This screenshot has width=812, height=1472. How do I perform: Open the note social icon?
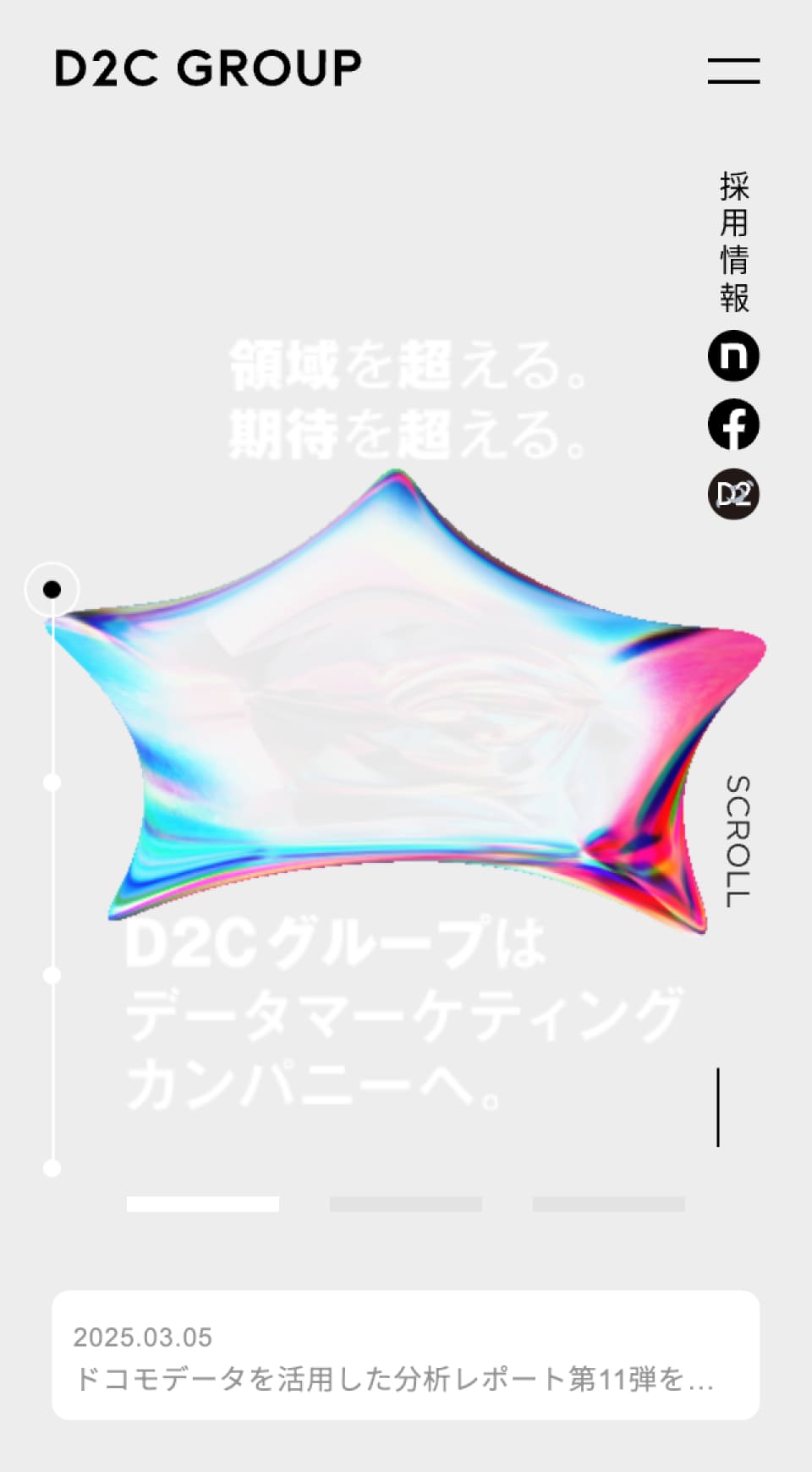(x=733, y=355)
